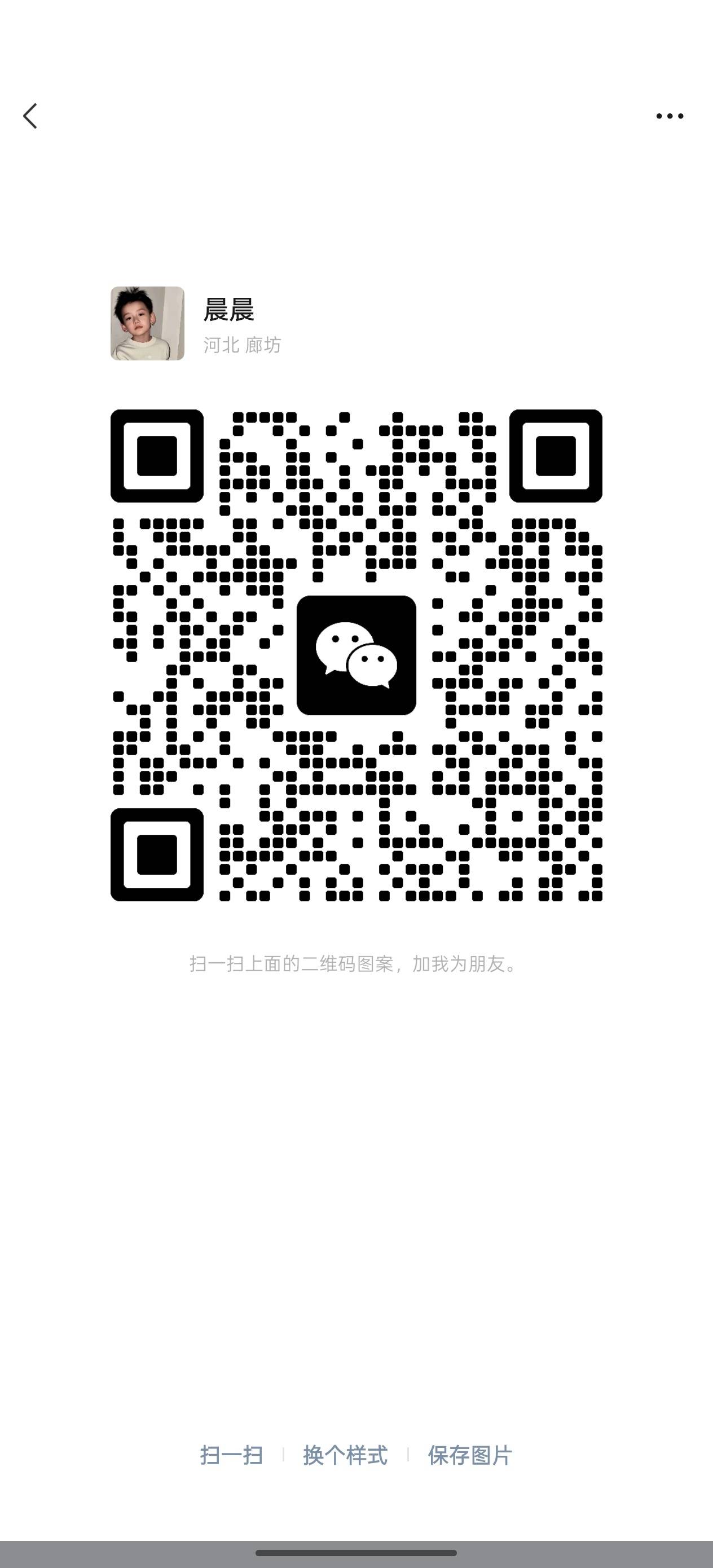
Task: Go back using the top-left arrow
Action: [x=30, y=116]
